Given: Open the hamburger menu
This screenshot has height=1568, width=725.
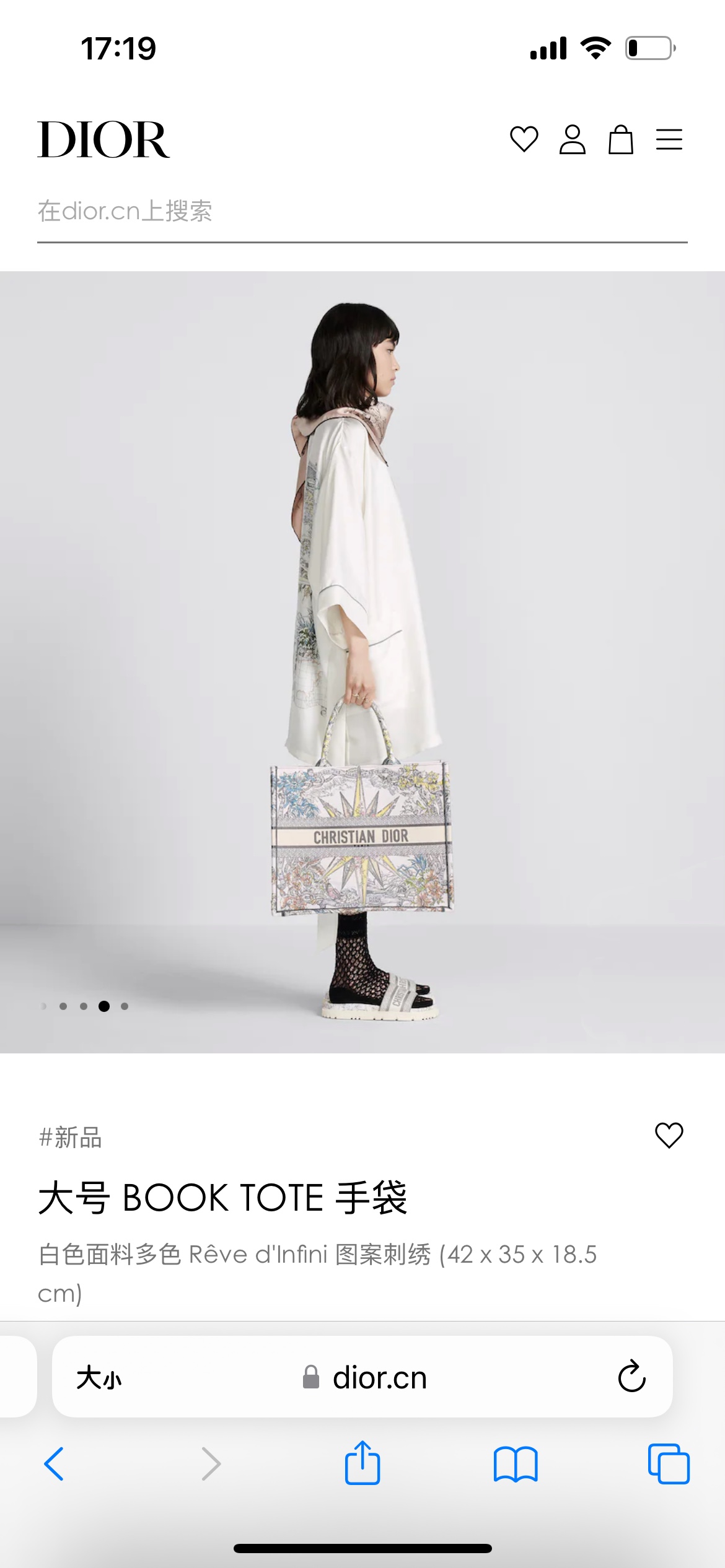Looking at the screenshot, I should 669,139.
